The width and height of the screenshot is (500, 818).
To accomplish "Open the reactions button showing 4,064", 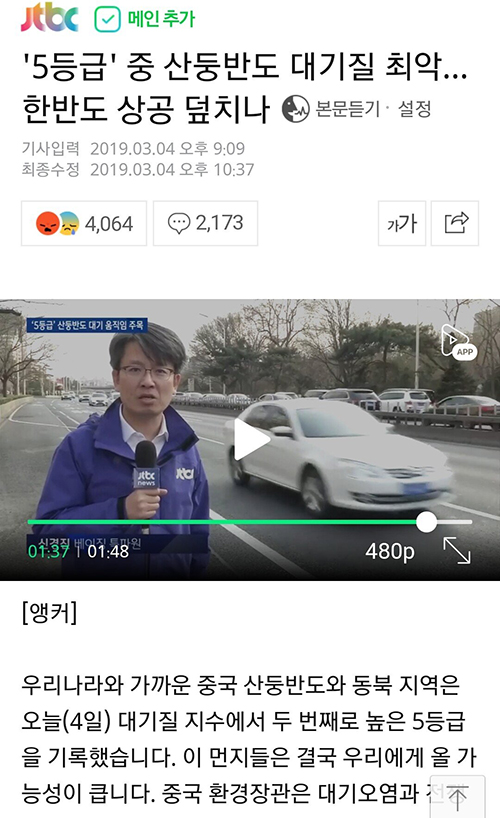I will pos(84,223).
